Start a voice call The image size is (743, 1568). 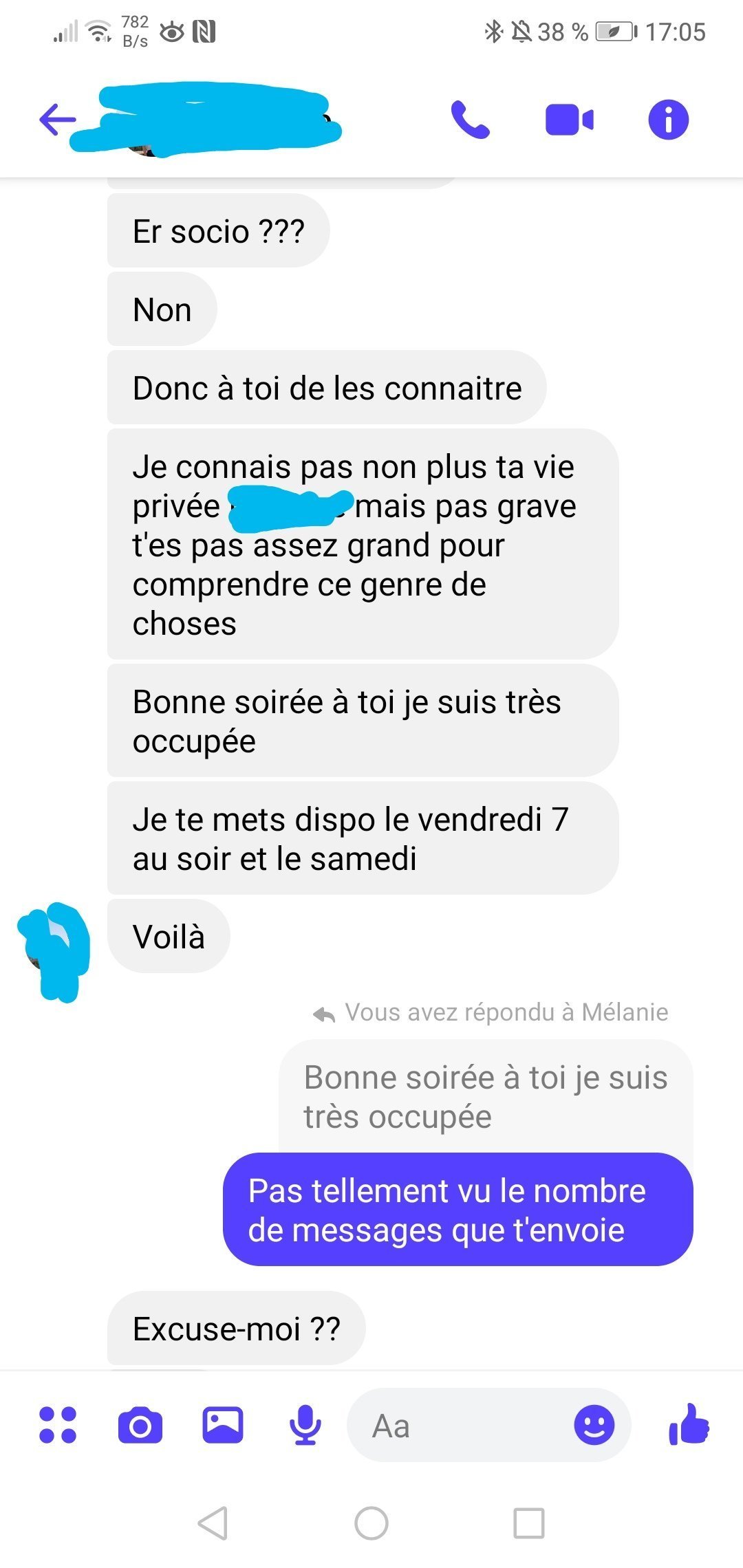pyautogui.click(x=471, y=120)
